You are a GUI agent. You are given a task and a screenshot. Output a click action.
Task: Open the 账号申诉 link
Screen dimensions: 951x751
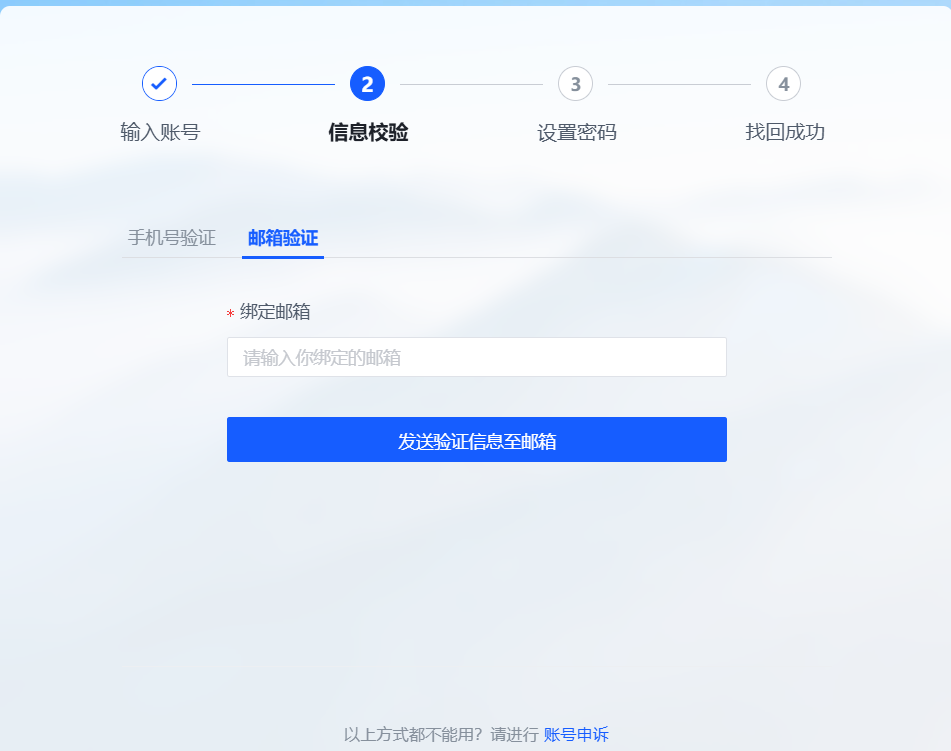click(x=576, y=735)
